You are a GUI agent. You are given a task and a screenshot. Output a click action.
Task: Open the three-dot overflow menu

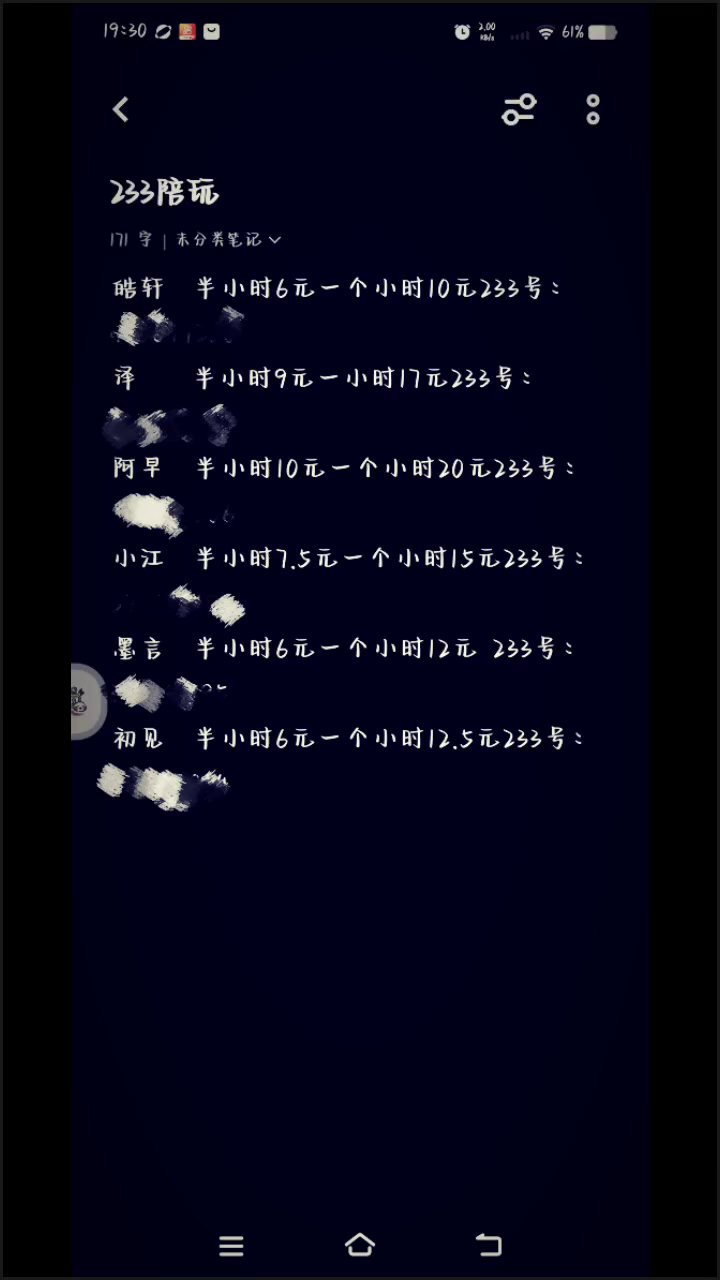593,110
